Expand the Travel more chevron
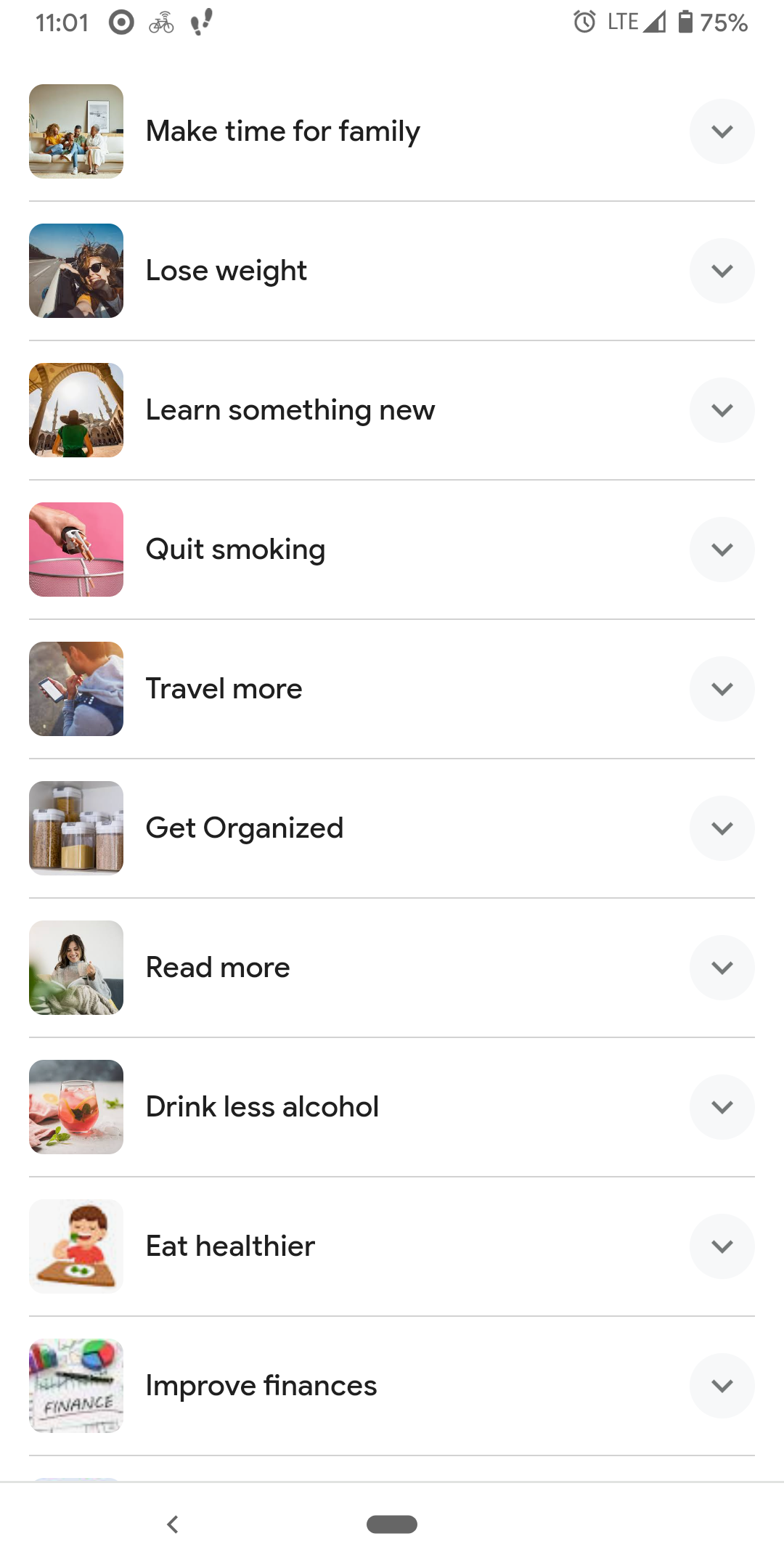This screenshot has width=784, height=1568. pos(722,689)
